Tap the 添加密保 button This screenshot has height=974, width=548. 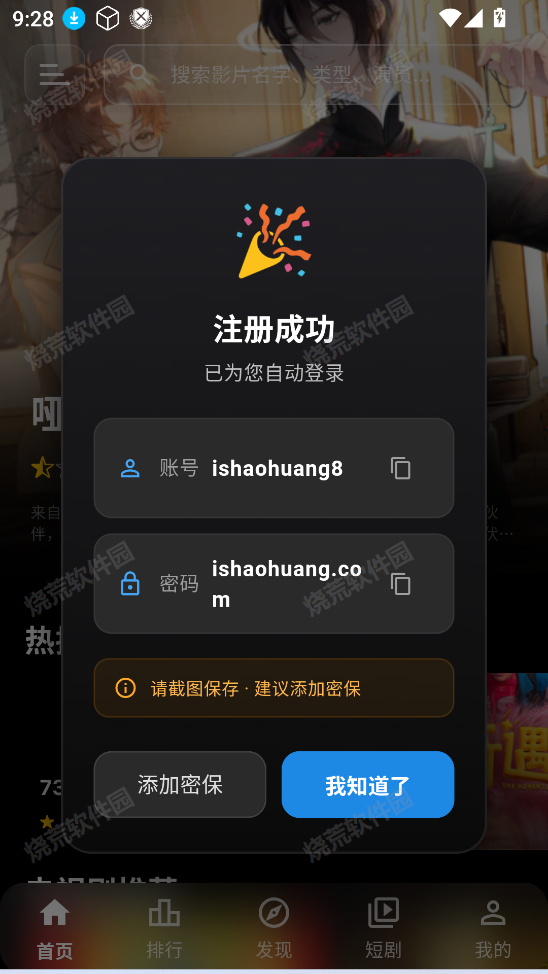(180, 785)
